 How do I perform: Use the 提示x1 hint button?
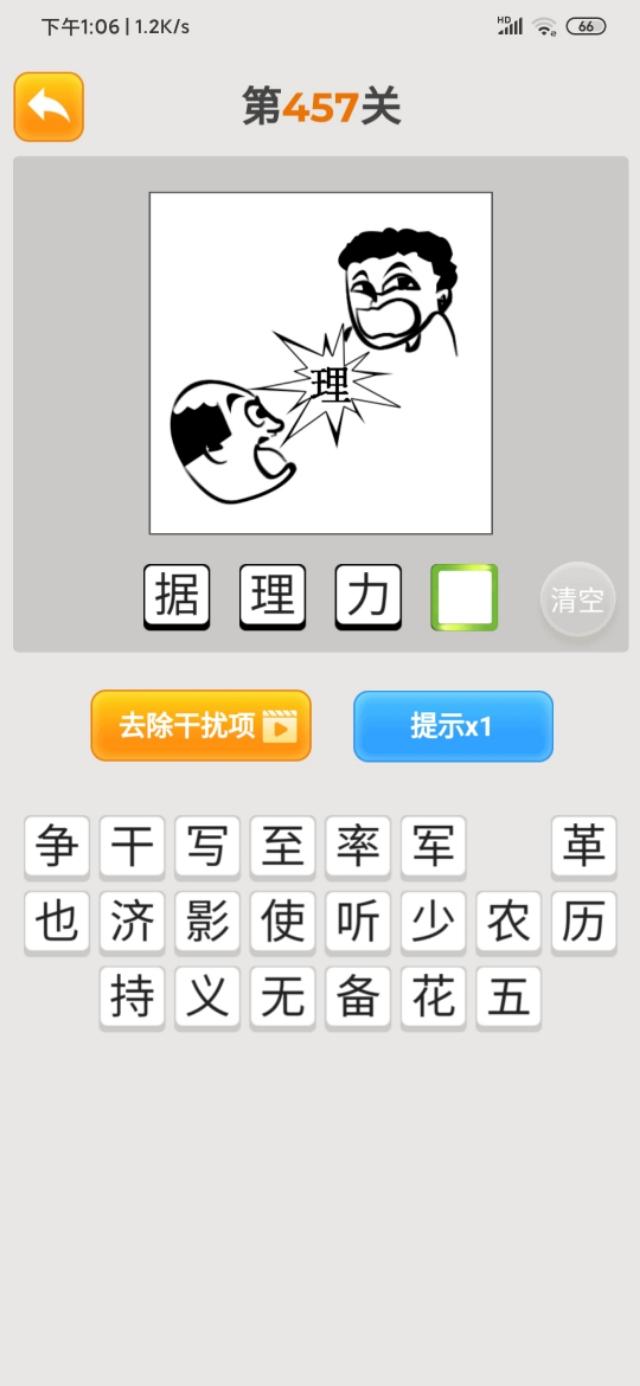click(452, 726)
